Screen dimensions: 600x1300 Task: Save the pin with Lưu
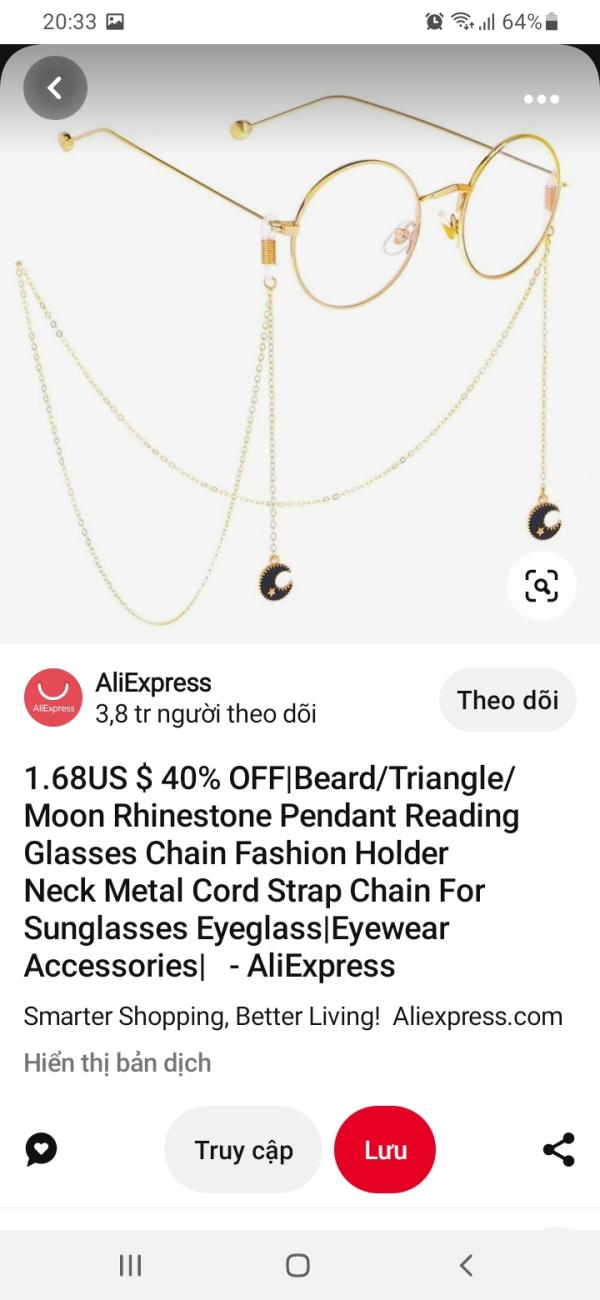coord(385,1150)
